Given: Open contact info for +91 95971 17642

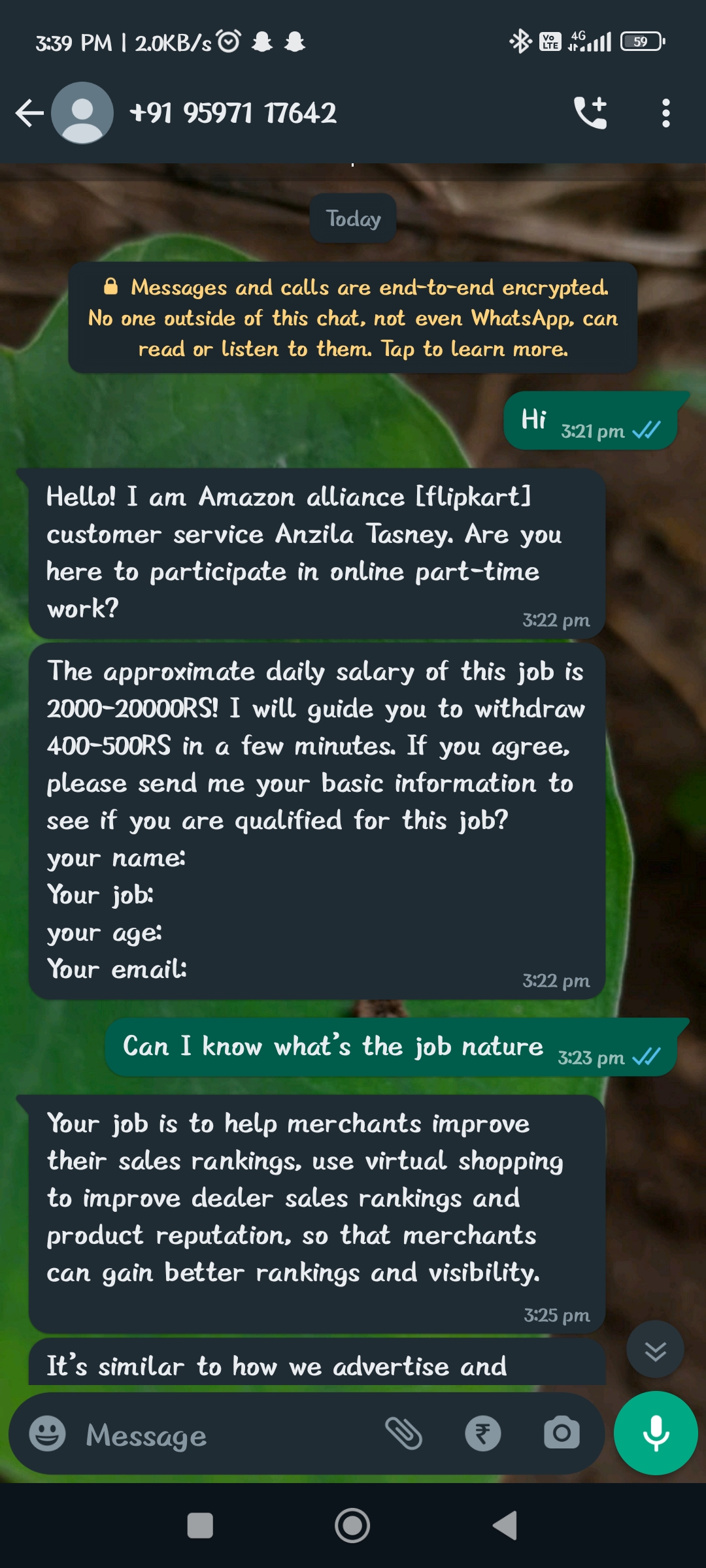Looking at the screenshot, I should coord(233,113).
